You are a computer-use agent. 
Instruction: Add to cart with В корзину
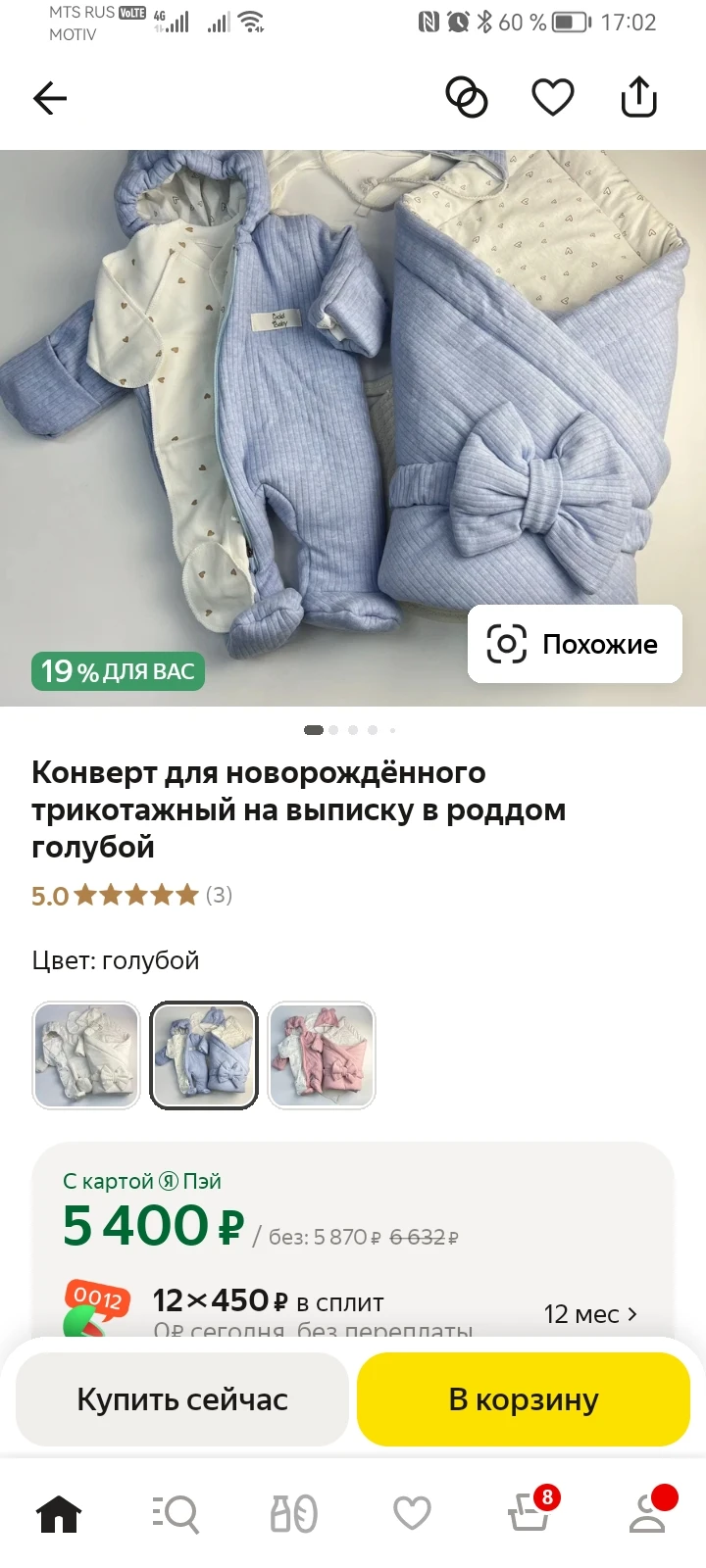[x=524, y=1399]
